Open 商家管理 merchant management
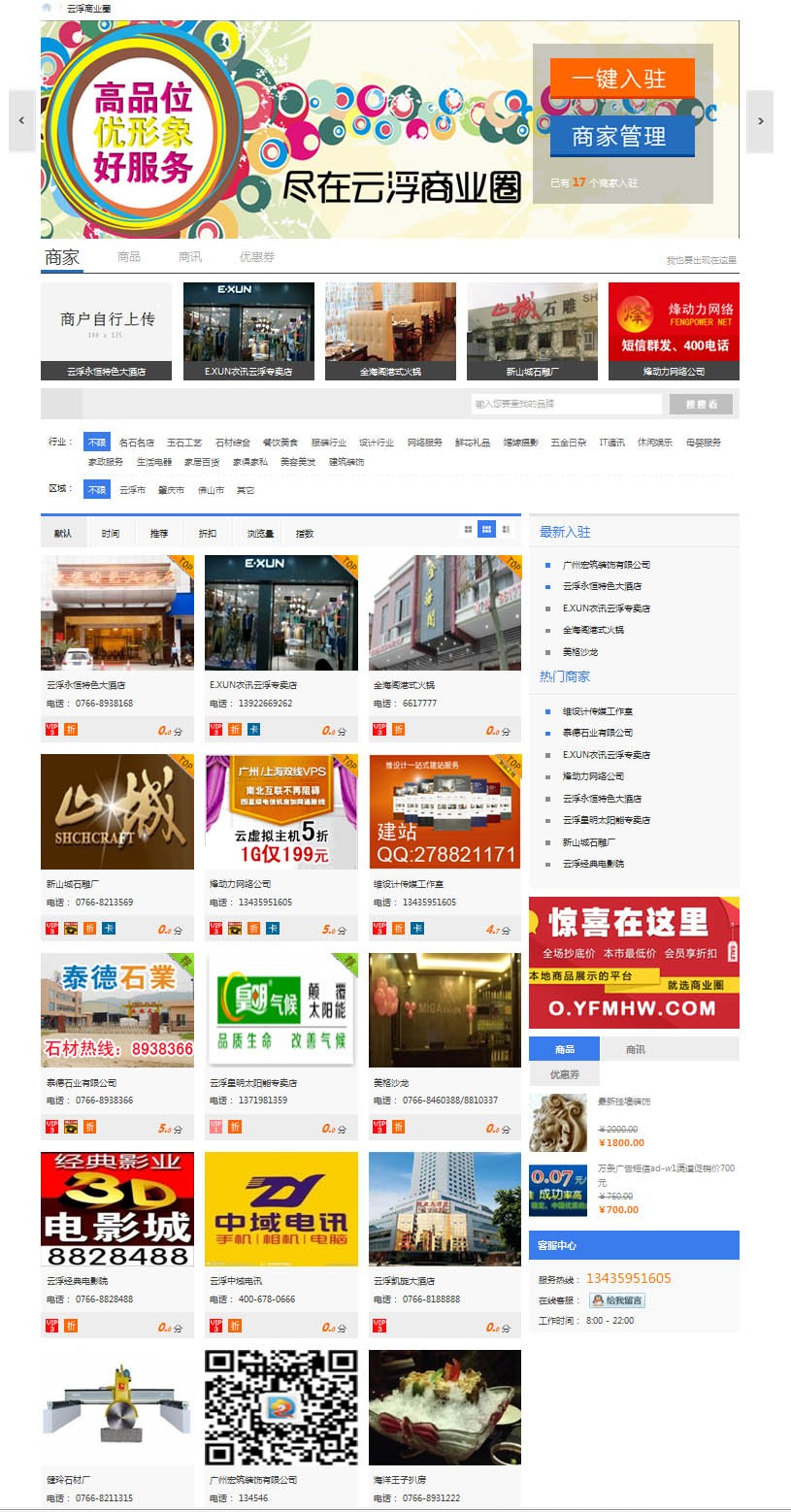This screenshot has width=791, height=1512. pos(621,137)
